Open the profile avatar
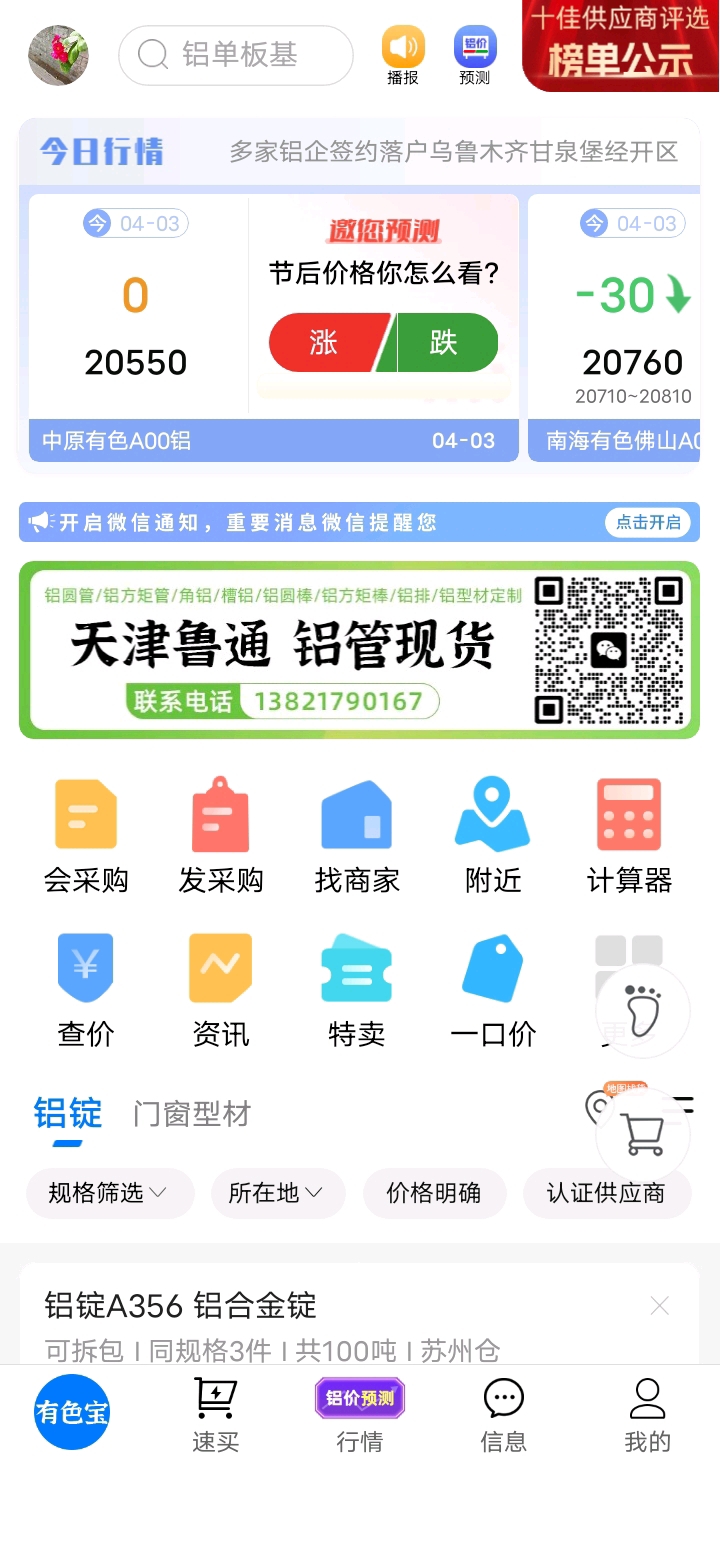The width and height of the screenshot is (720, 1544). click(x=58, y=55)
